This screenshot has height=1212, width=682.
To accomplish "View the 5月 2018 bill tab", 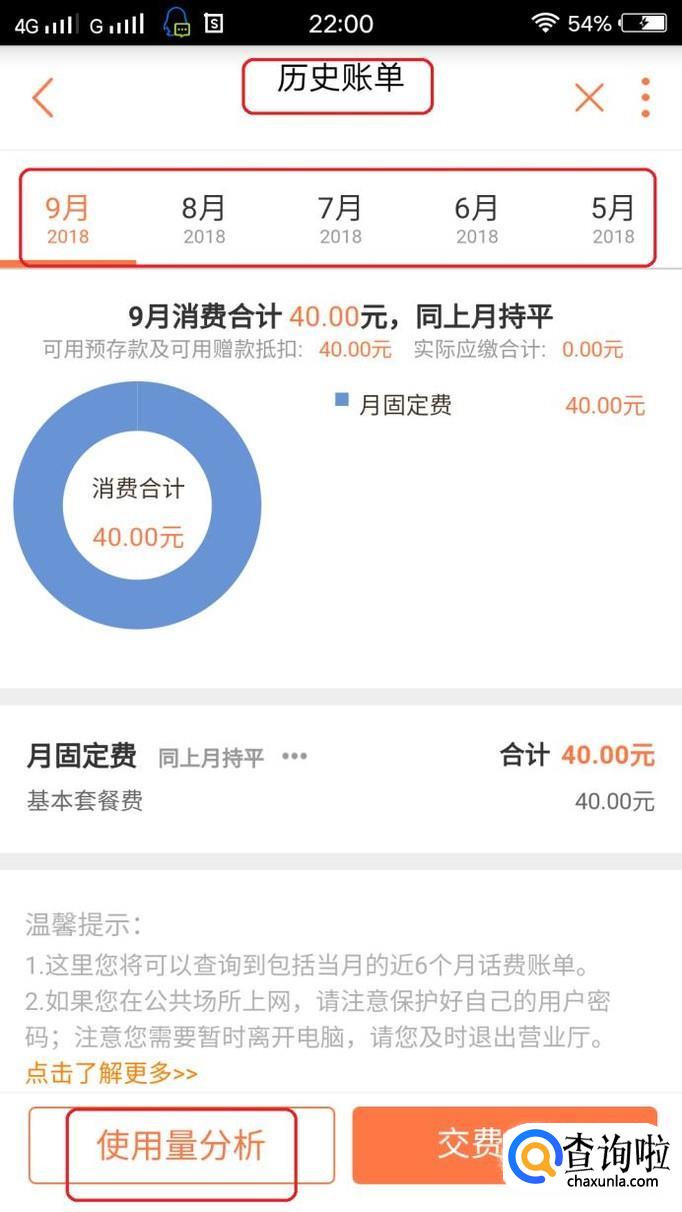I will click(x=612, y=219).
